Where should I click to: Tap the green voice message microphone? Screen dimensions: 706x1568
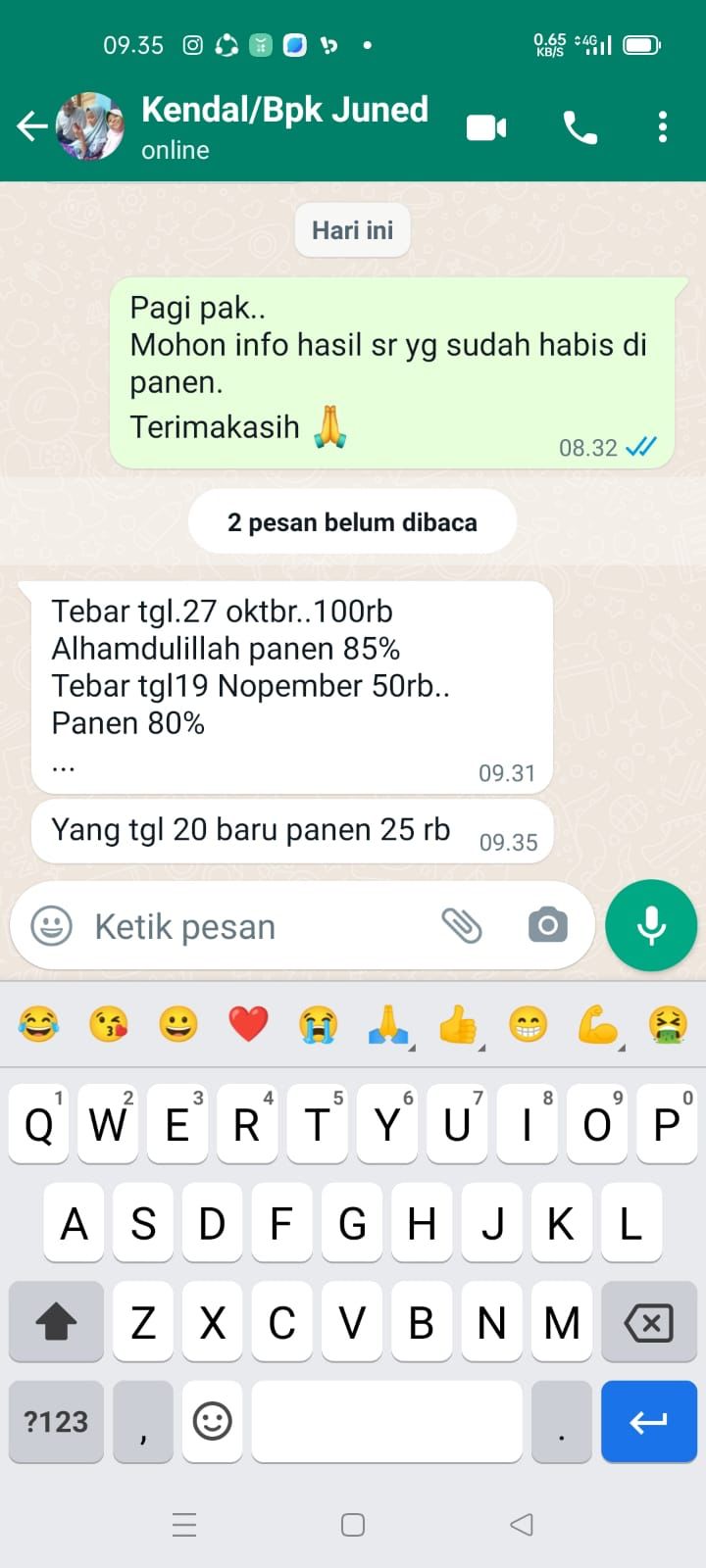[651, 925]
